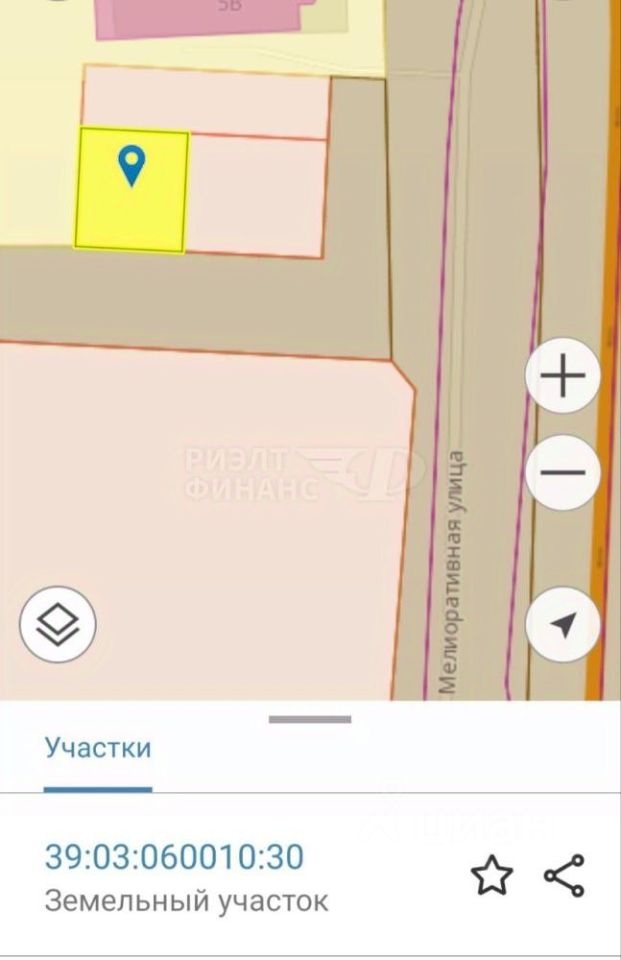Tap the bottom sheet handle bar

pos(310,719)
